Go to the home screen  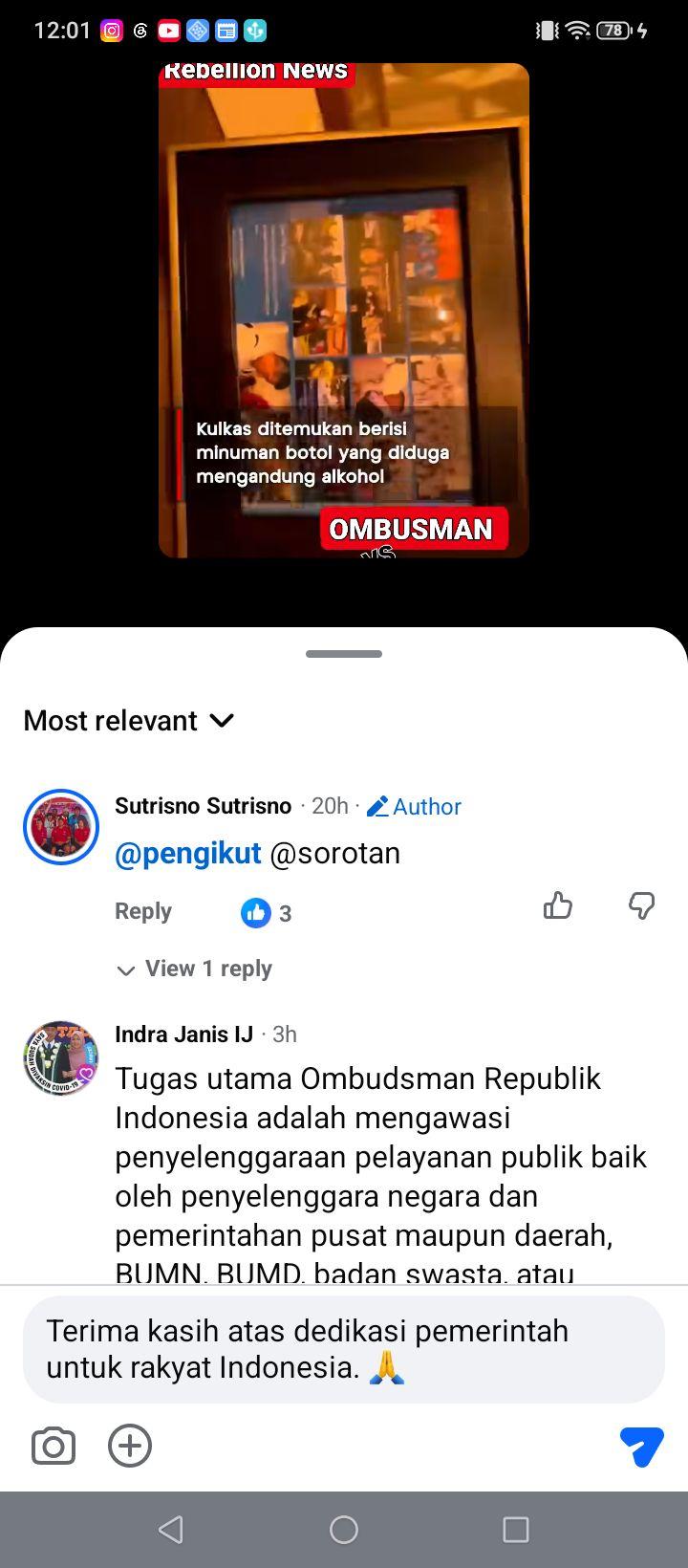pos(344,1530)
